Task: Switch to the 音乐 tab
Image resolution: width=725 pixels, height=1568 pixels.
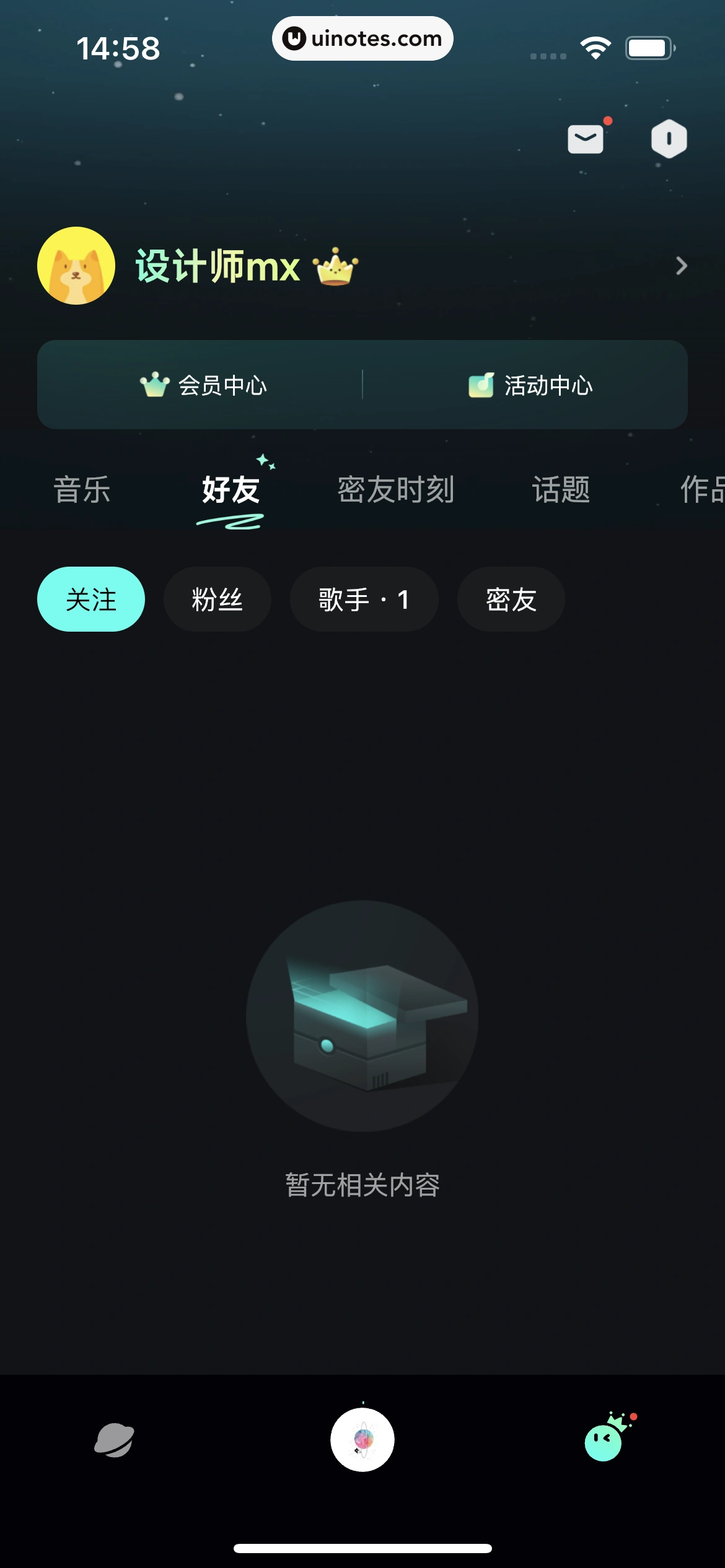Action: click(81, 490)
